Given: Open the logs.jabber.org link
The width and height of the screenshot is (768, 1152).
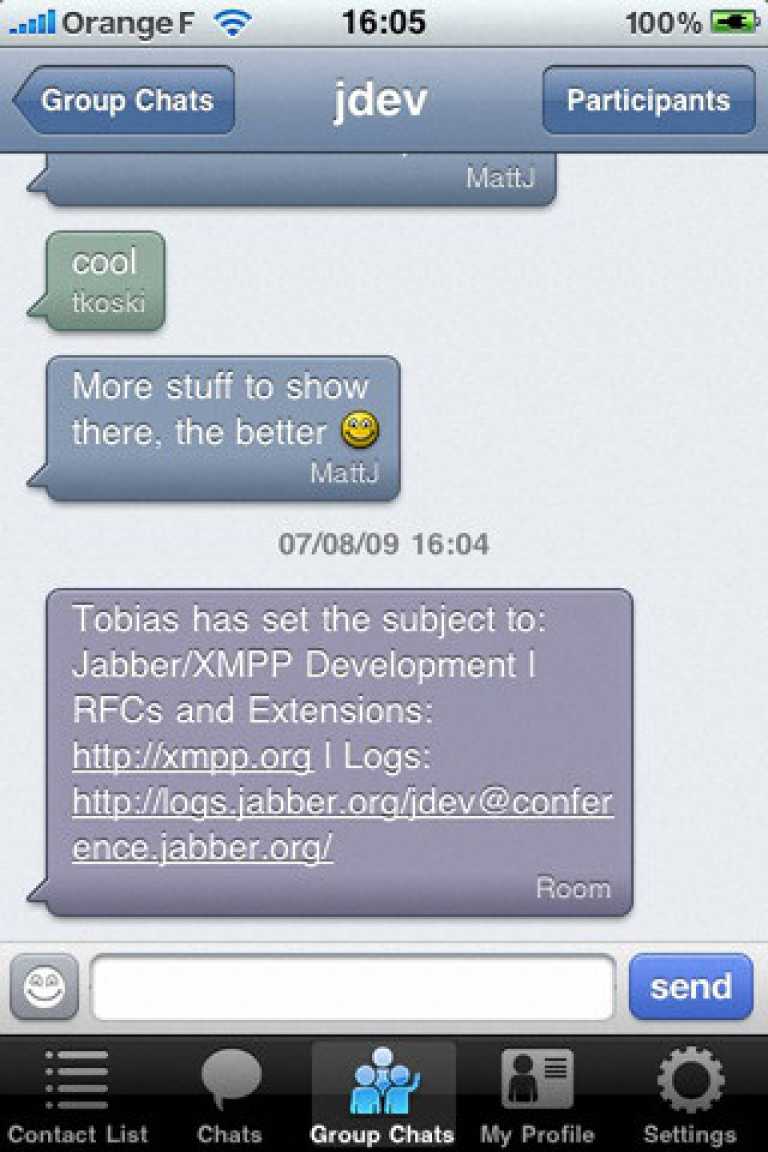Looking at the screenshot, I should pos(342,802).
